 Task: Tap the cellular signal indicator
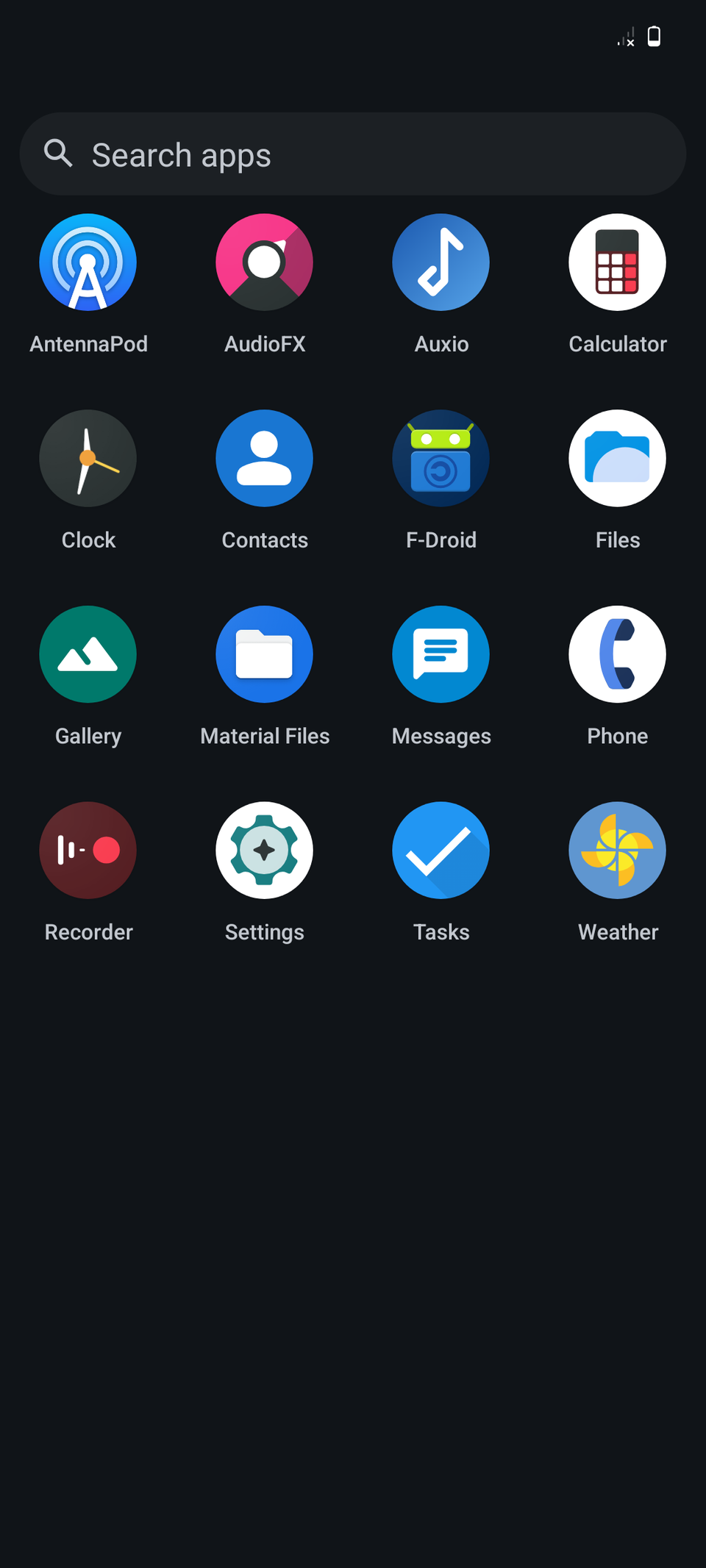coord(626,36)
